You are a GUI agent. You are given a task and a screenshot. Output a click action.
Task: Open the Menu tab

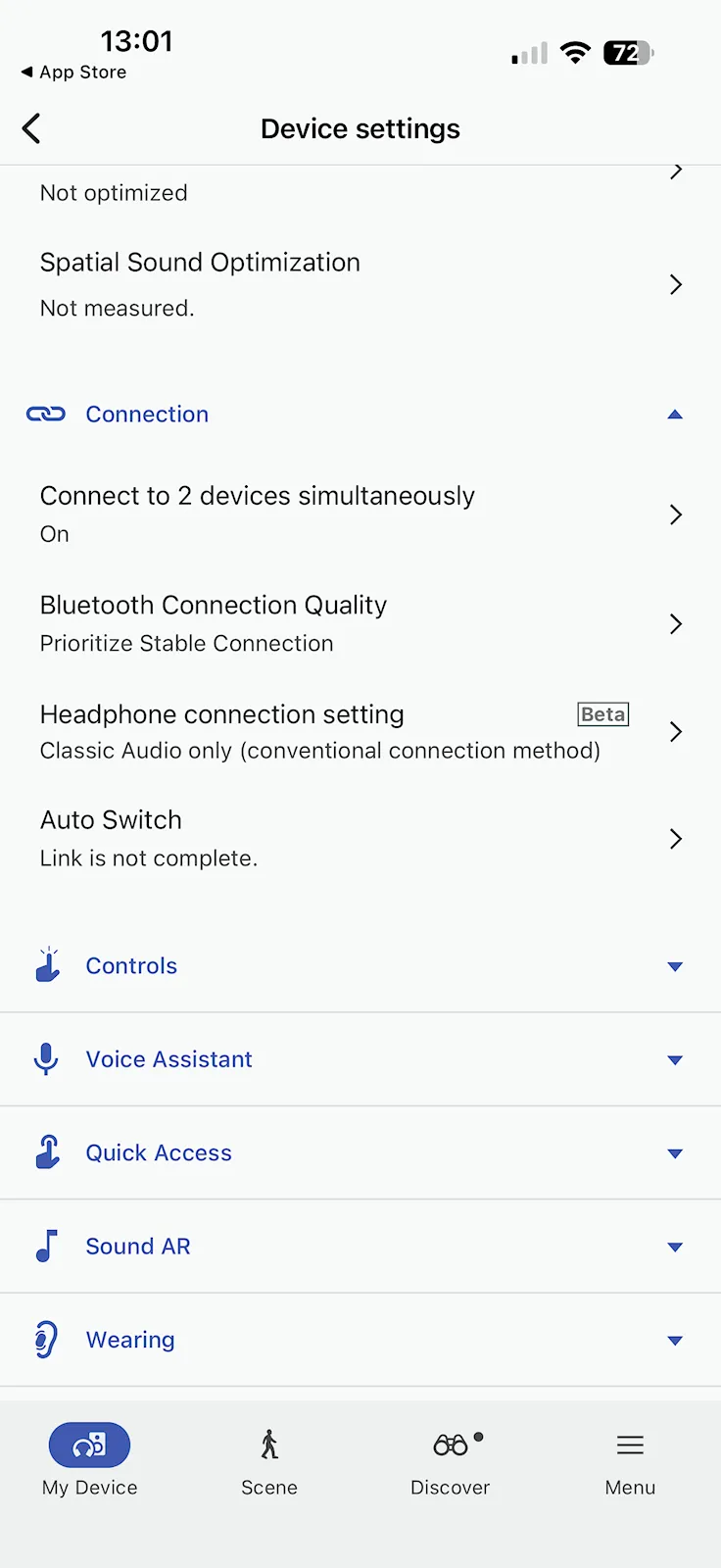[630, 1460]
